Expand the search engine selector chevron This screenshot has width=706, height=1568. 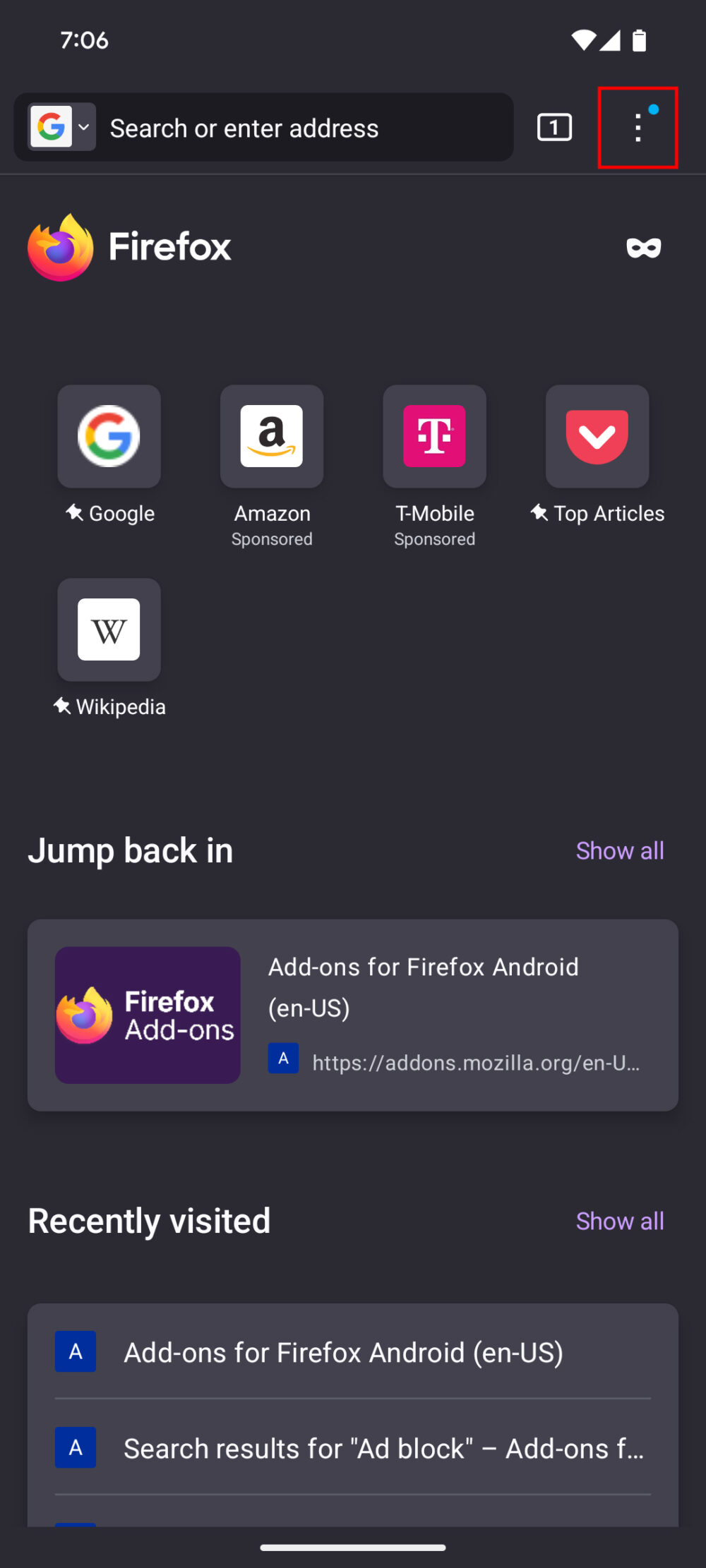(x=83, y=127)
